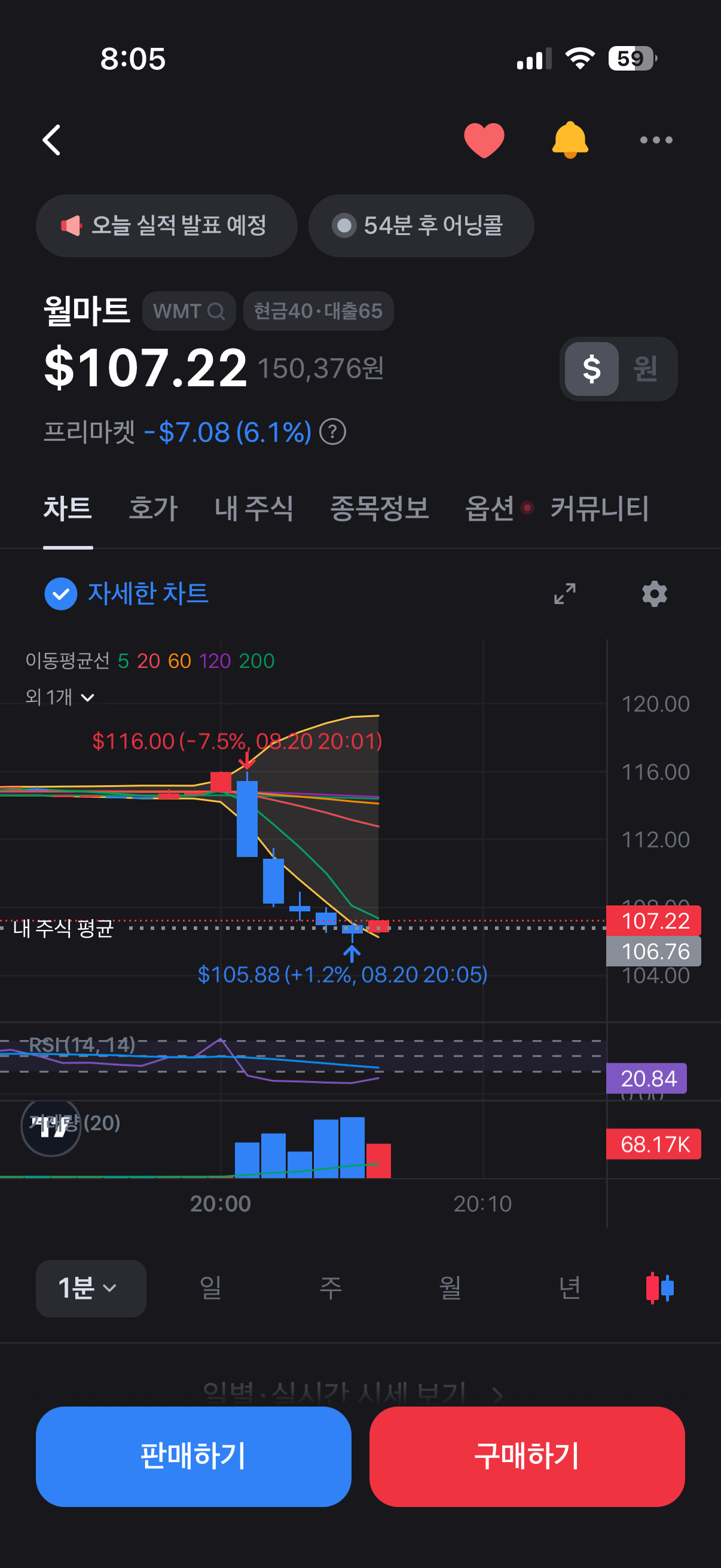Expand the chart to fullscreen
This screenshot has width=721, height=1568.
(564, 593)
